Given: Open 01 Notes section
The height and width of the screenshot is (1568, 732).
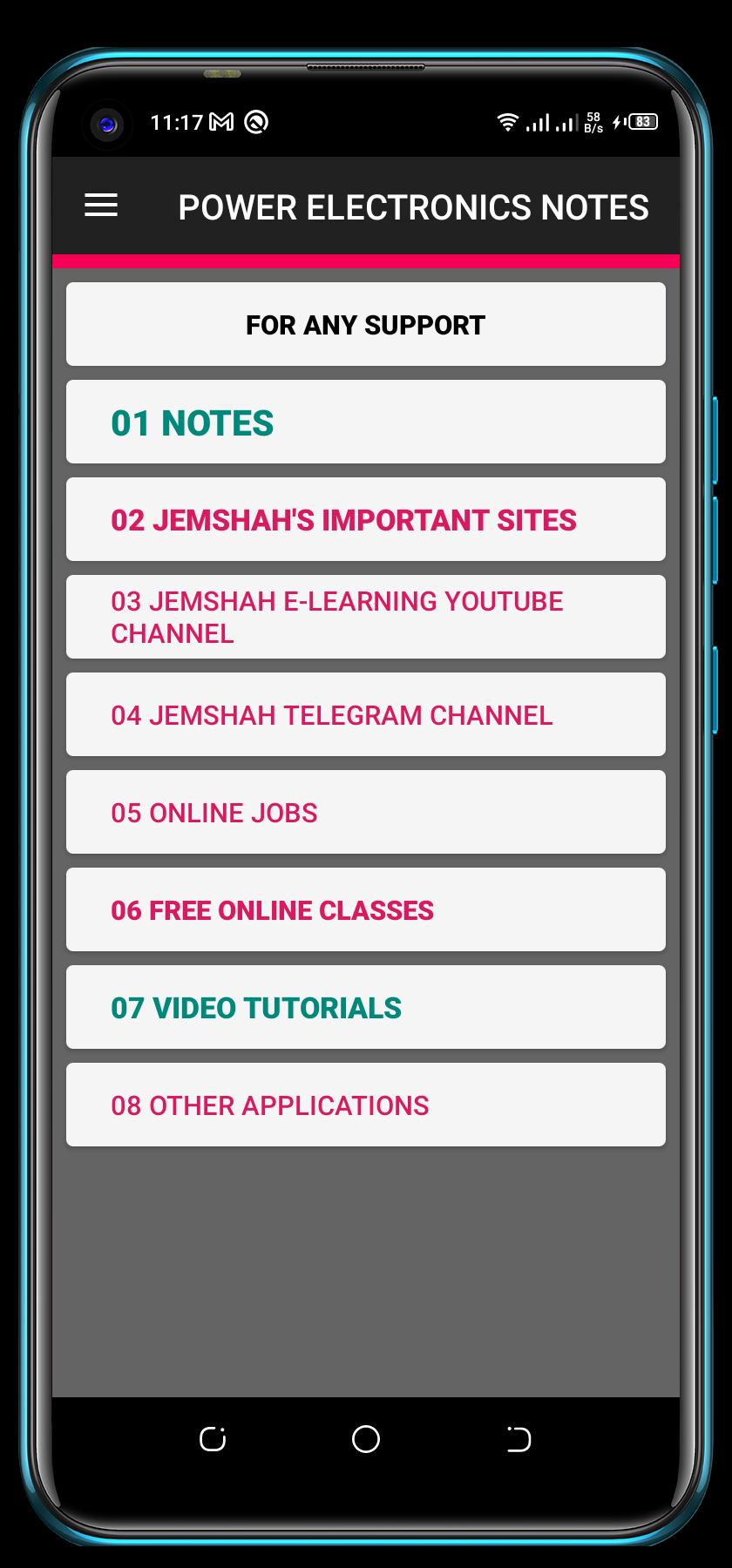Looking at the screenshot, I should 365,422.
